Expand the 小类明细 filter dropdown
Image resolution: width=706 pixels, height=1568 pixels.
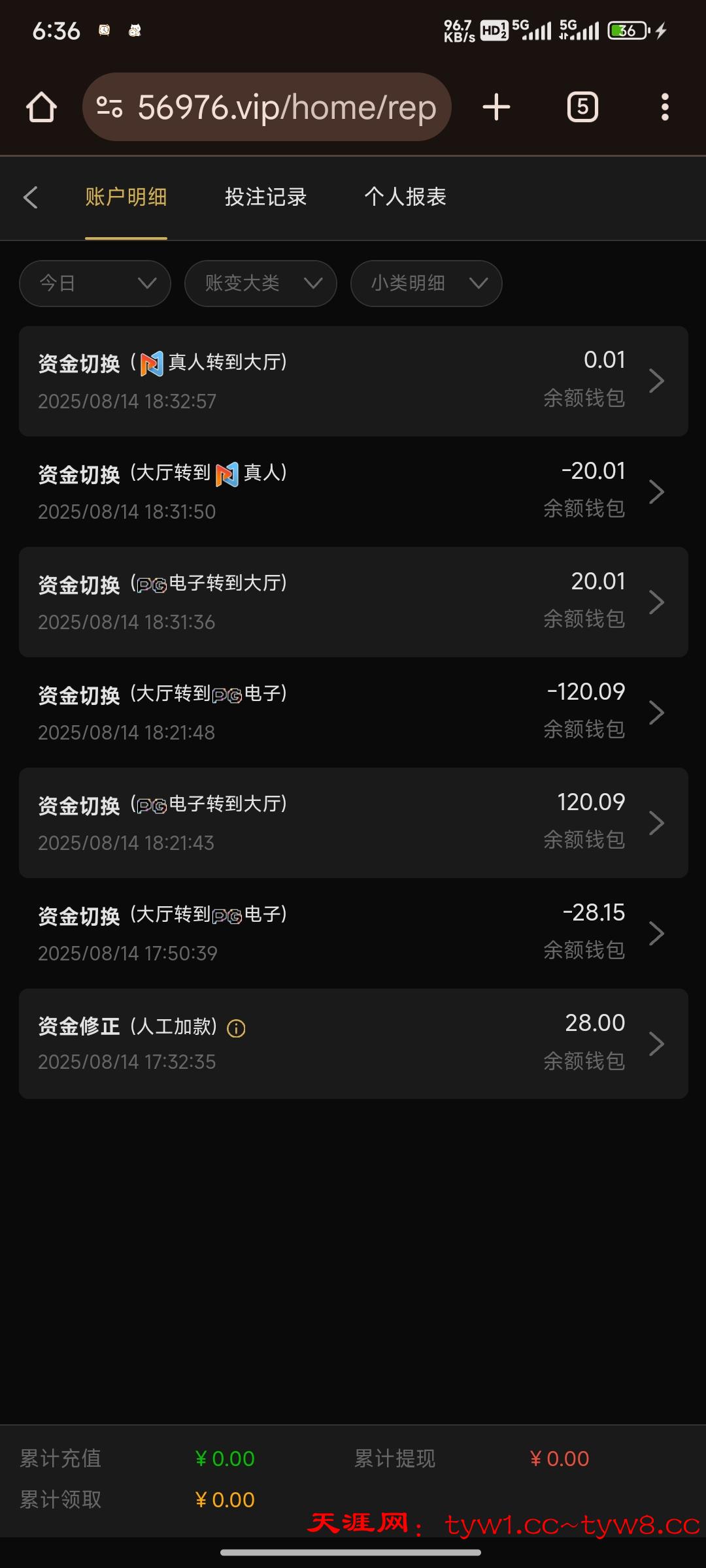coord(426,284)
